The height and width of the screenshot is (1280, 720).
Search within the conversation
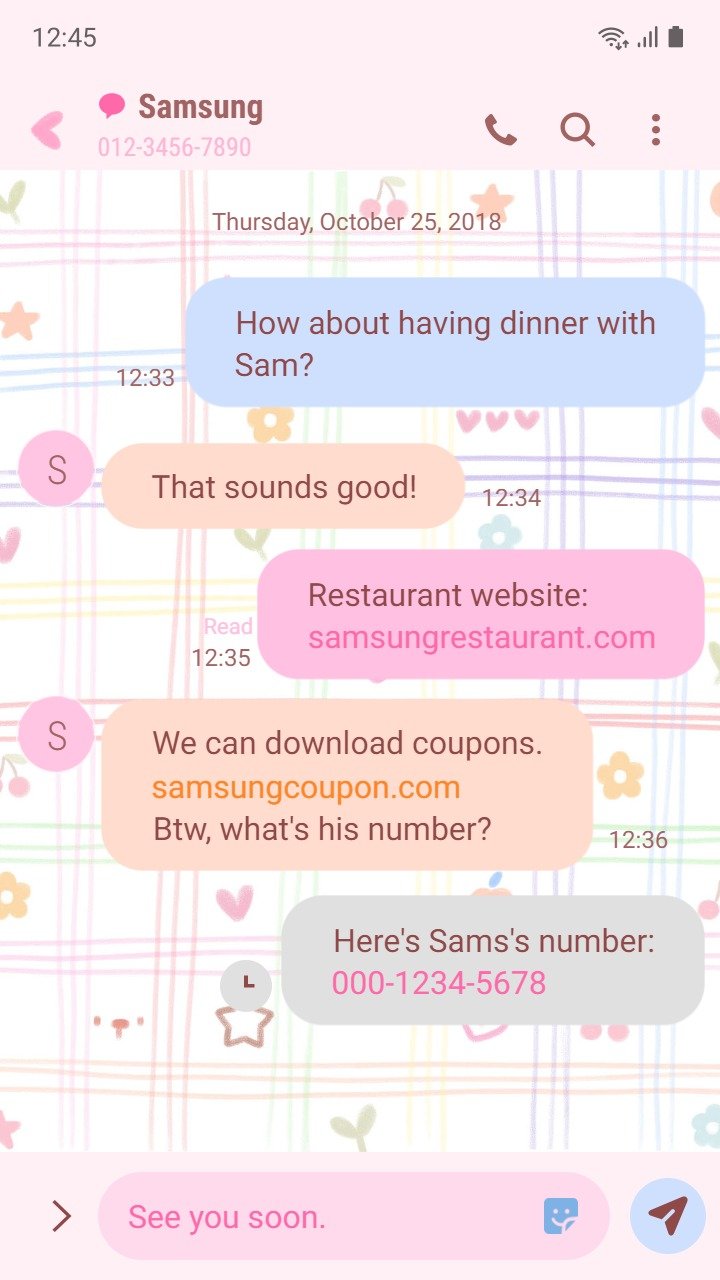577,130
